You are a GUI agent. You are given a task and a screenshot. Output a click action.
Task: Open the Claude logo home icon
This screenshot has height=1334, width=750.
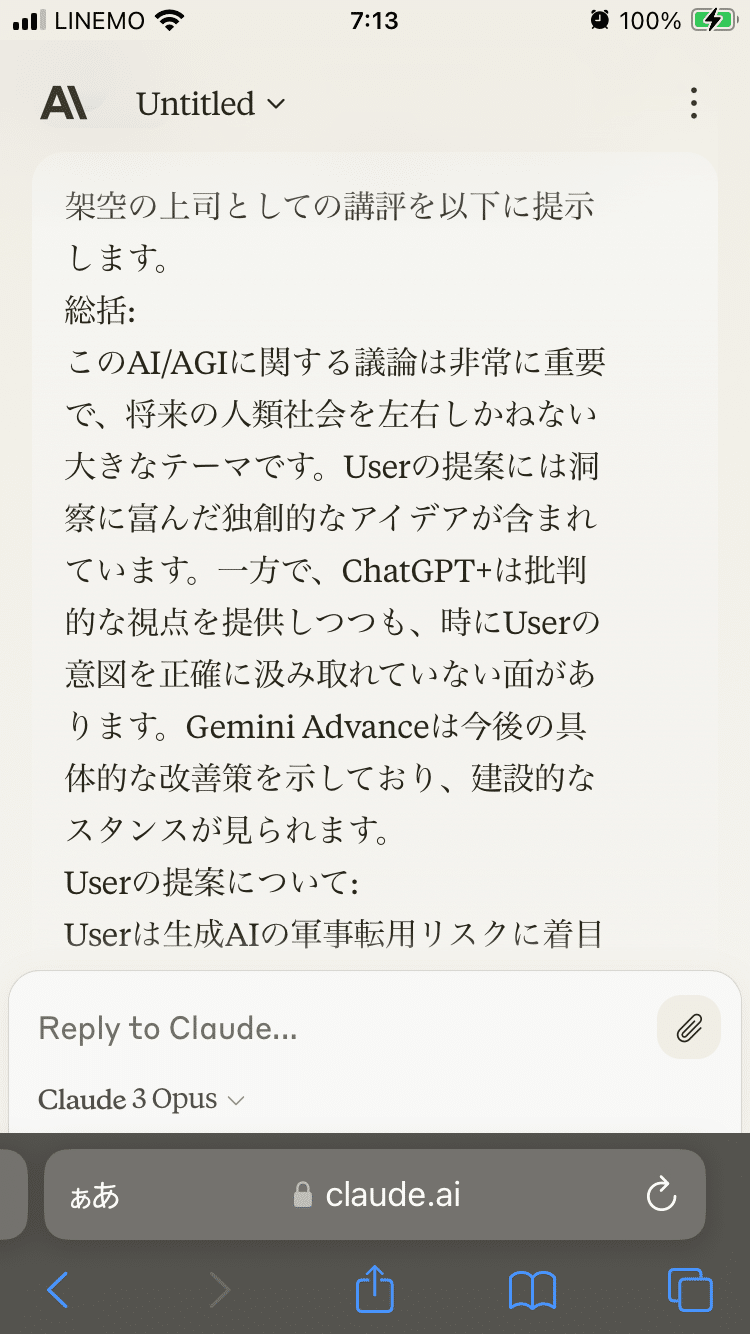tap(62, 103)
